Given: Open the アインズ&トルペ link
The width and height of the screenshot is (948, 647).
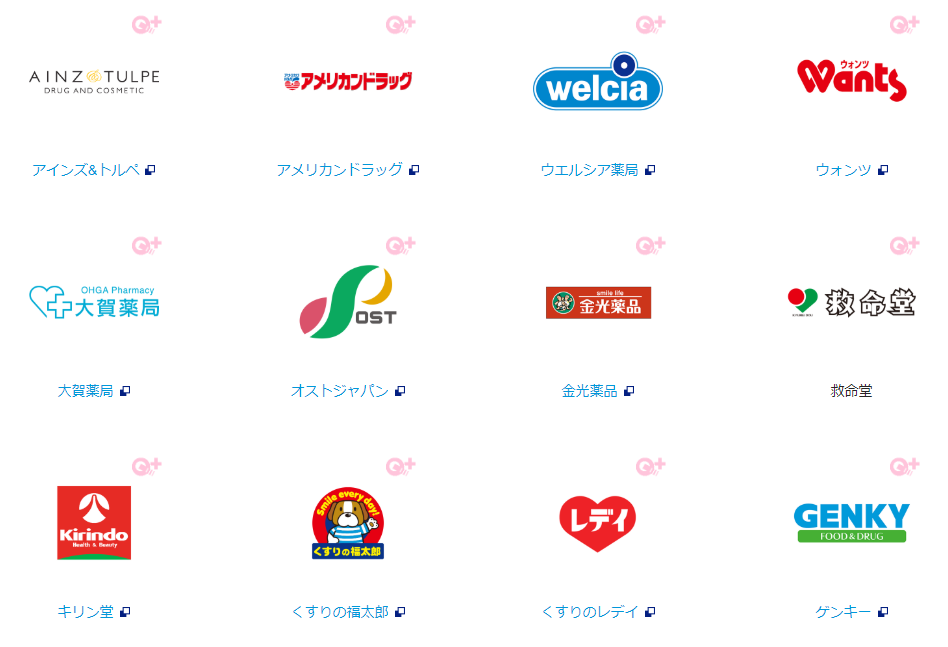Looking at the screenshot, I should 86,170.
